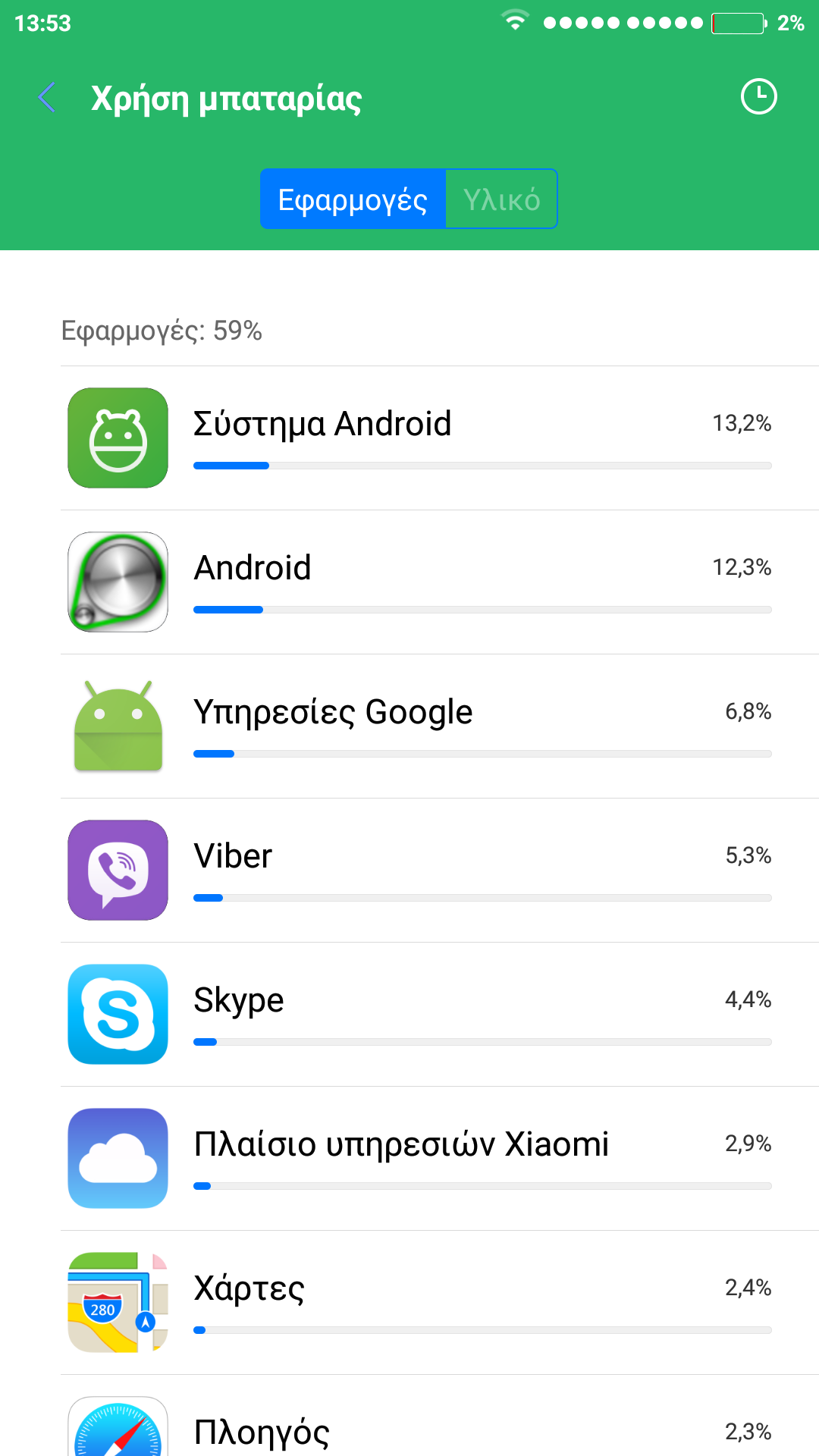Open Σύστημα Android battery details

[x=440, y=438]
